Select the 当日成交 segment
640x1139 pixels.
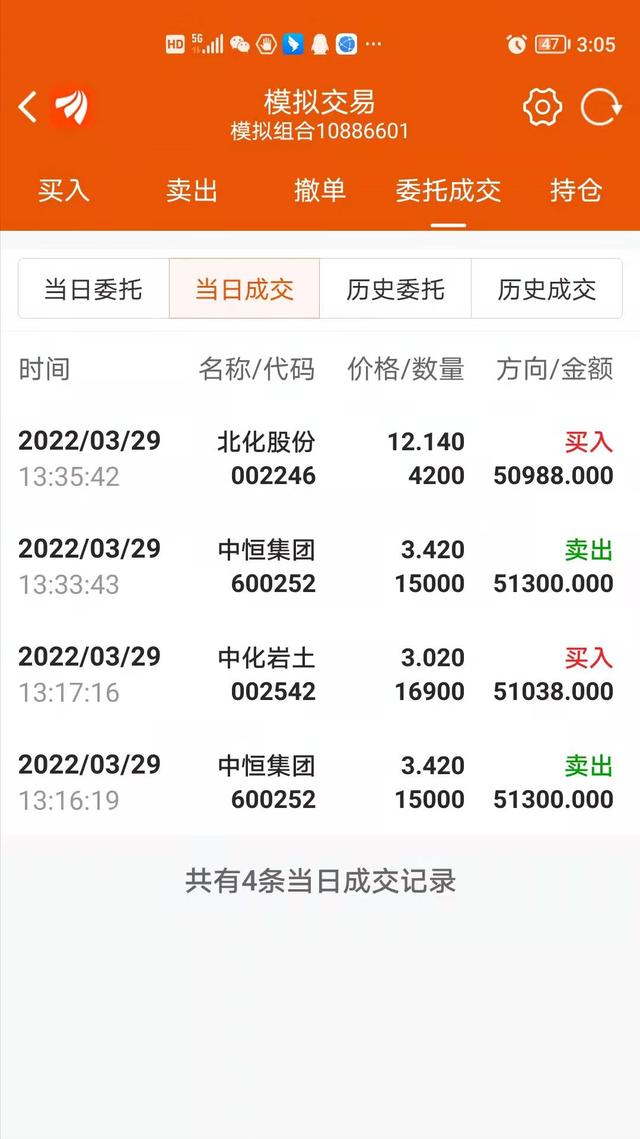(244, 289)
